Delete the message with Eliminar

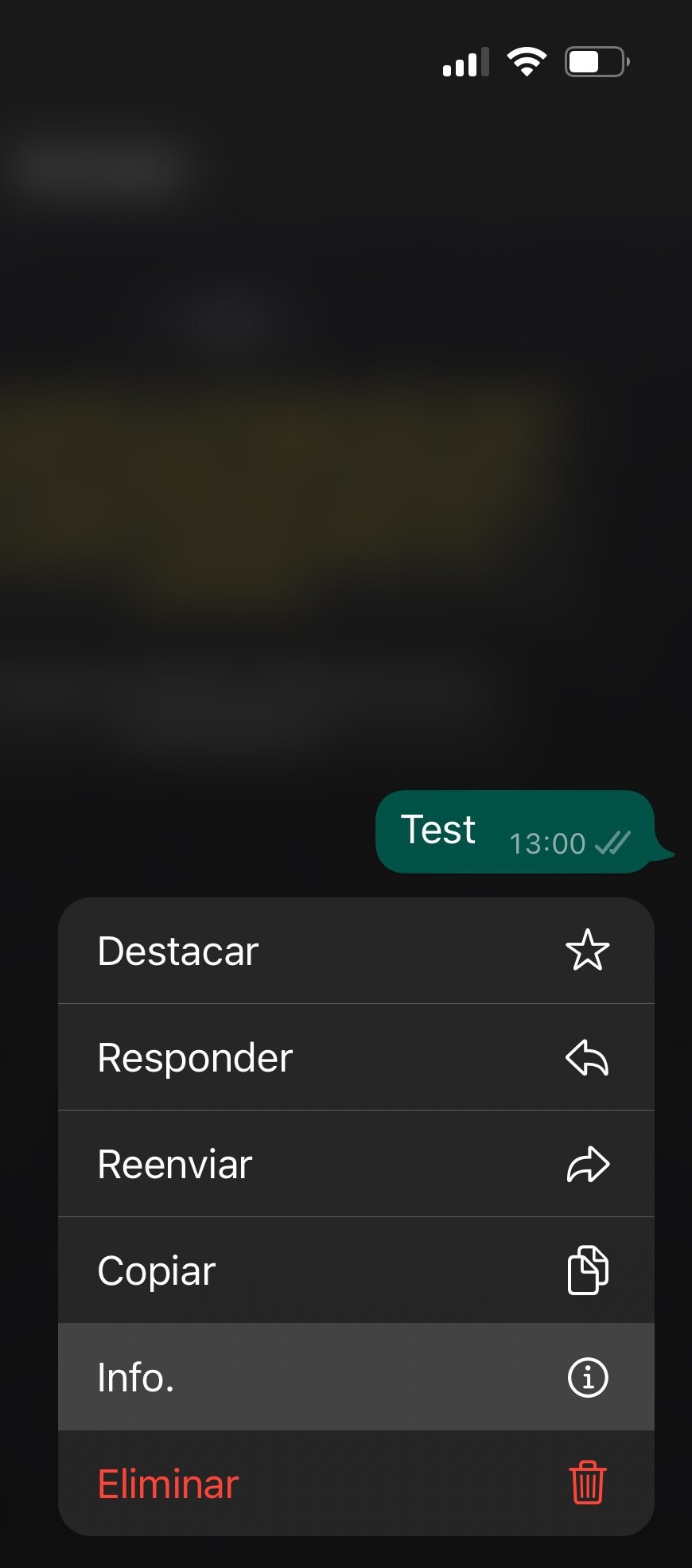[x=356, y=1484]
